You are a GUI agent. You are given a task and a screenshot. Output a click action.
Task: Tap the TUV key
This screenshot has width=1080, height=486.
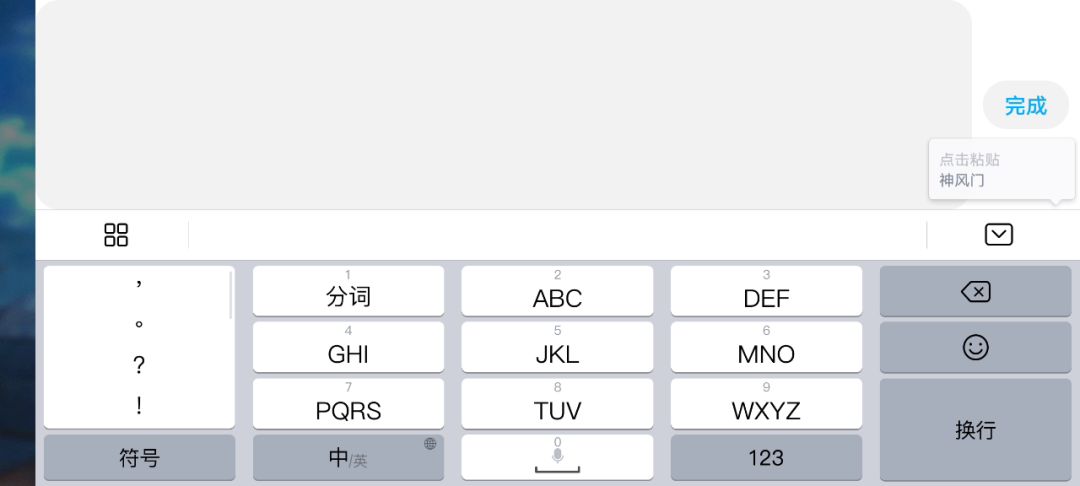(557, 403)
